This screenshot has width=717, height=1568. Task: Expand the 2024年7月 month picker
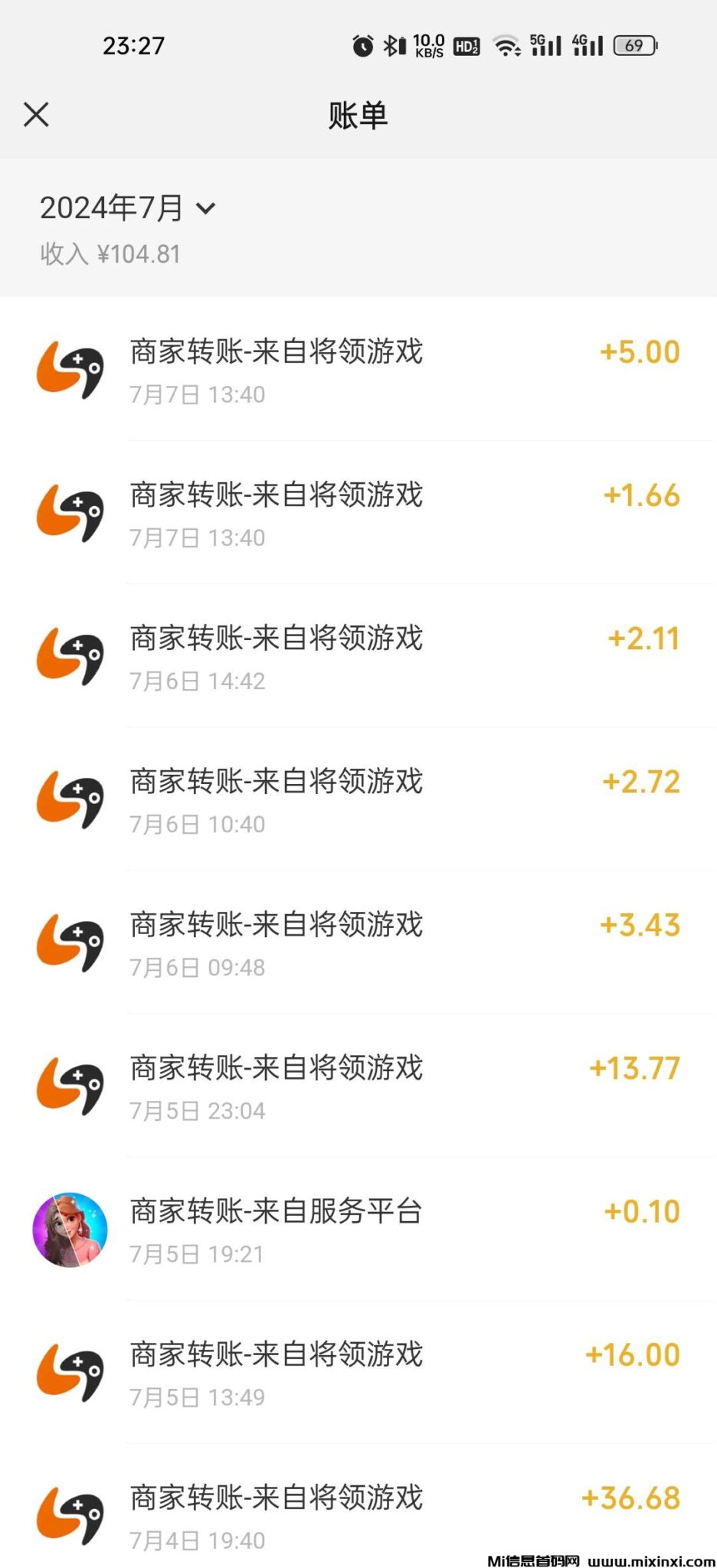pos(128,208)
